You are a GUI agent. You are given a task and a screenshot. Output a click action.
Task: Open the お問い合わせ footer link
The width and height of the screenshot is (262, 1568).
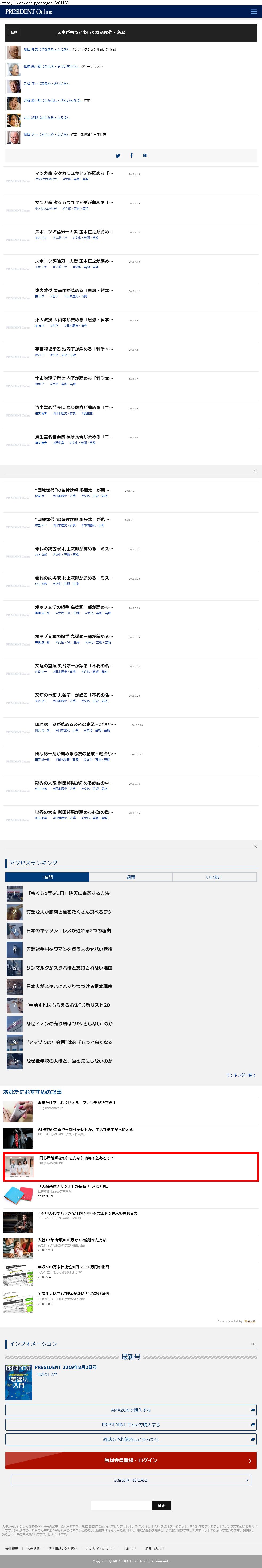155,1549
